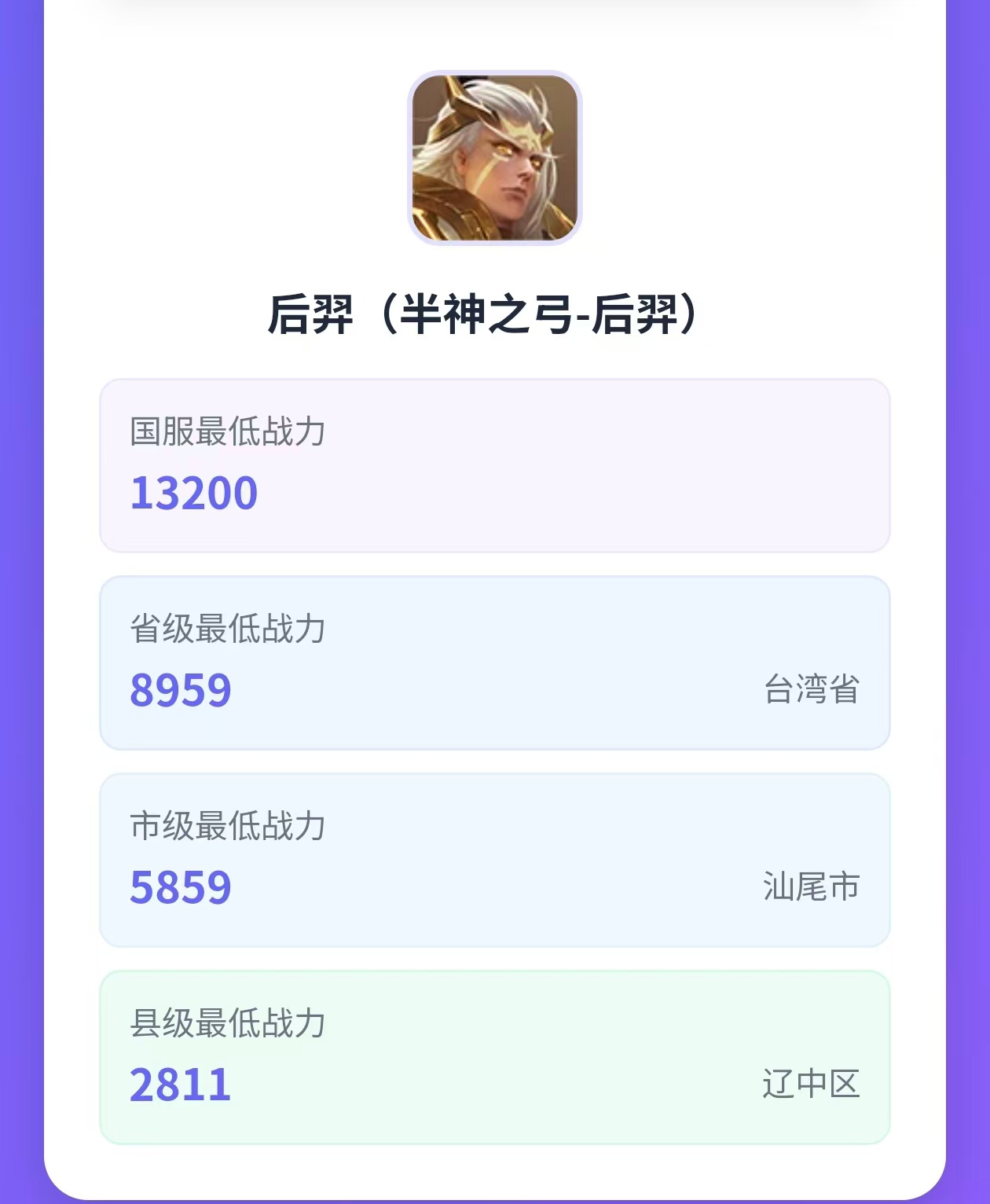Click the title 后羿（半神之弓-后羿）
This screenshot has width=990, height=1204.
494,313
